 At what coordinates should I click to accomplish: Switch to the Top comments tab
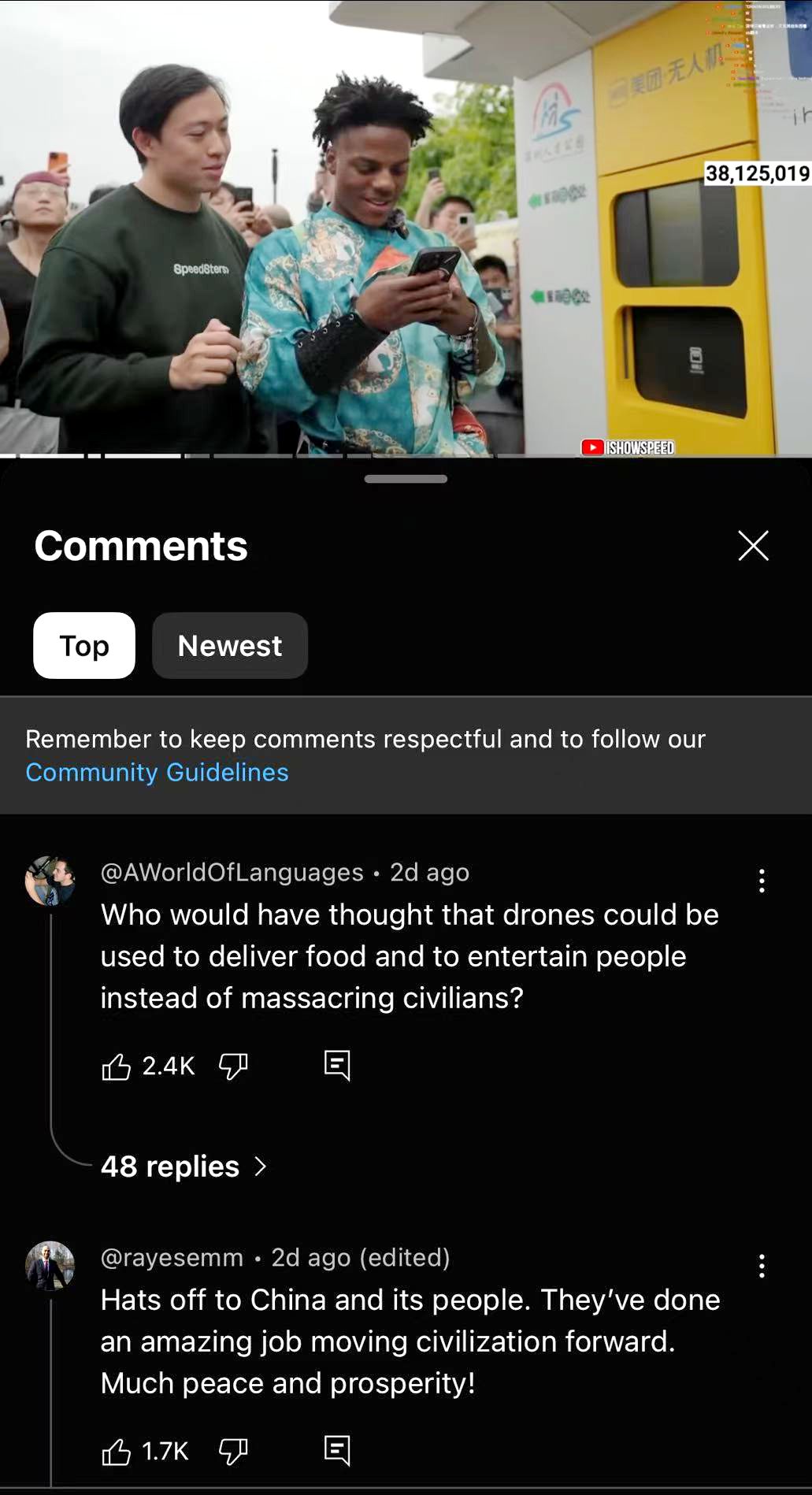pyautogui.click(x=84, y=645)
